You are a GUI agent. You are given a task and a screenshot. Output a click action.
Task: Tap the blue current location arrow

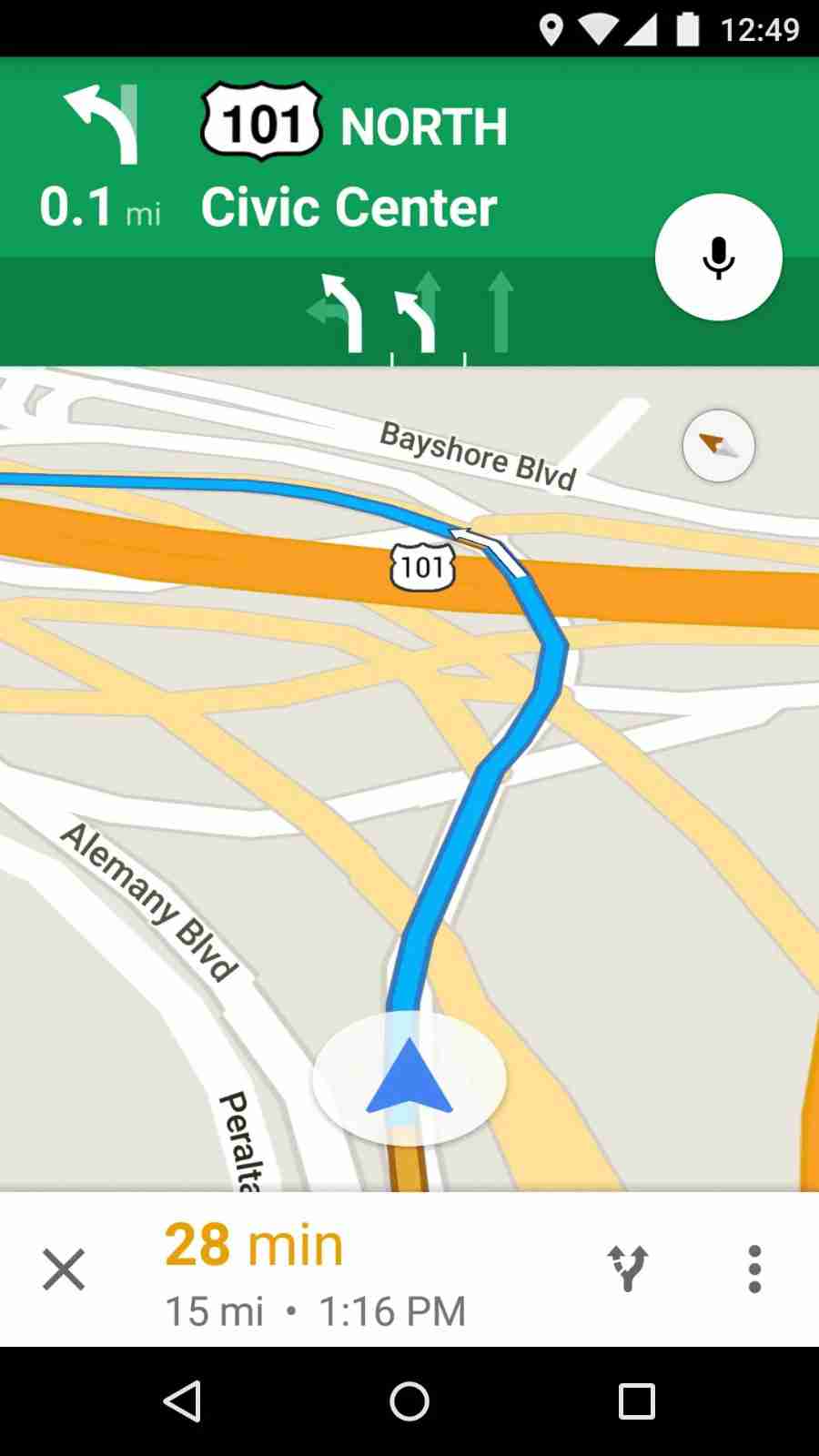(409, 1078)
